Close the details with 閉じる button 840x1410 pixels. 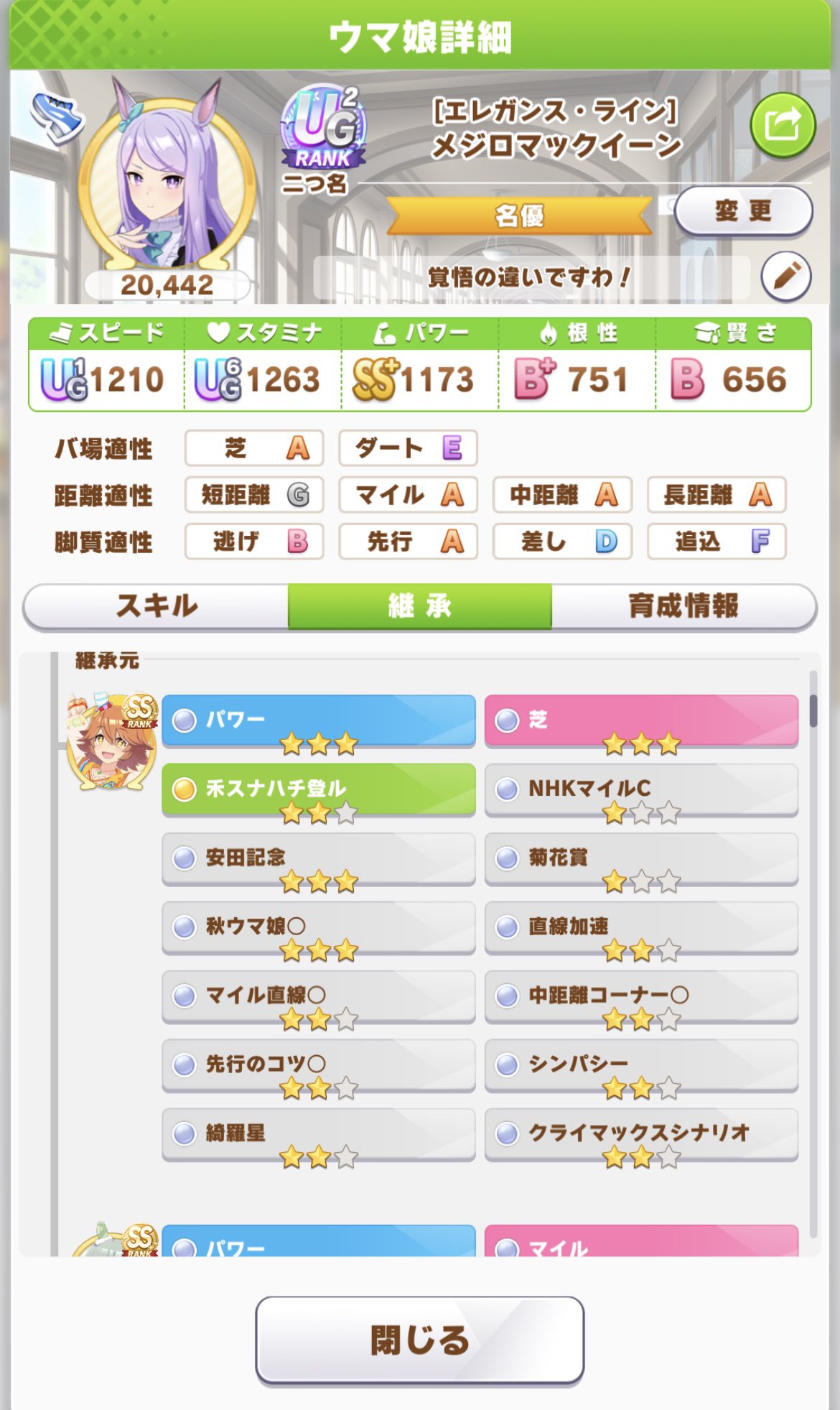419,1340
